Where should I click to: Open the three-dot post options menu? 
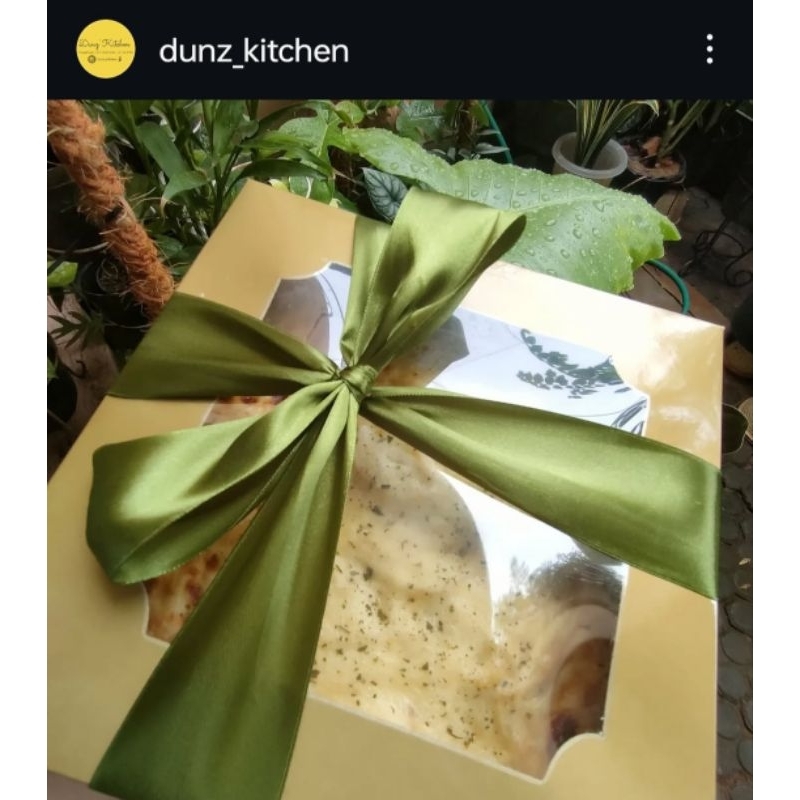(x=709, y=49)
